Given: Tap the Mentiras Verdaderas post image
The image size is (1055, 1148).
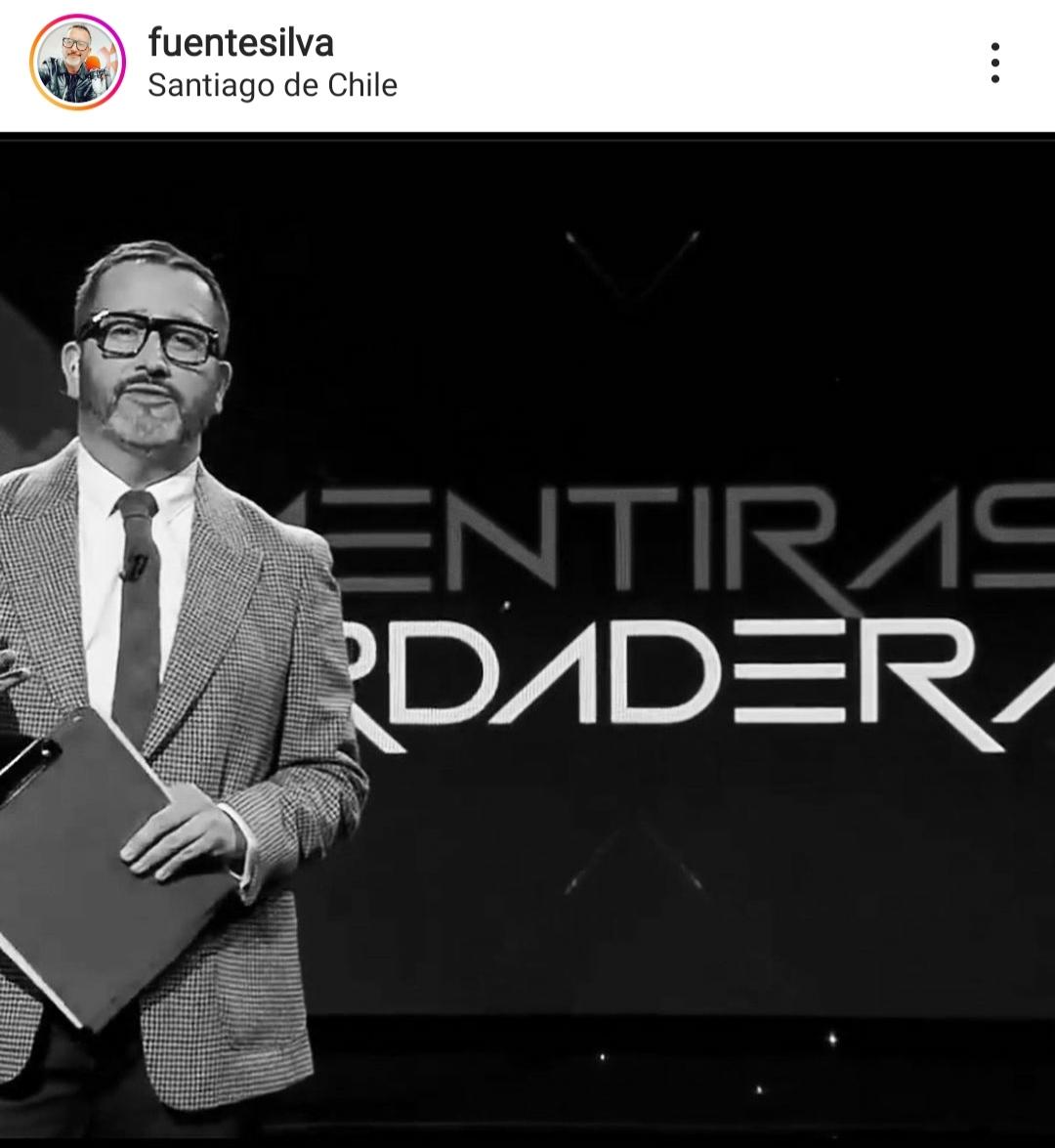Looking at the screenshot, I should (x=586, y=635).
